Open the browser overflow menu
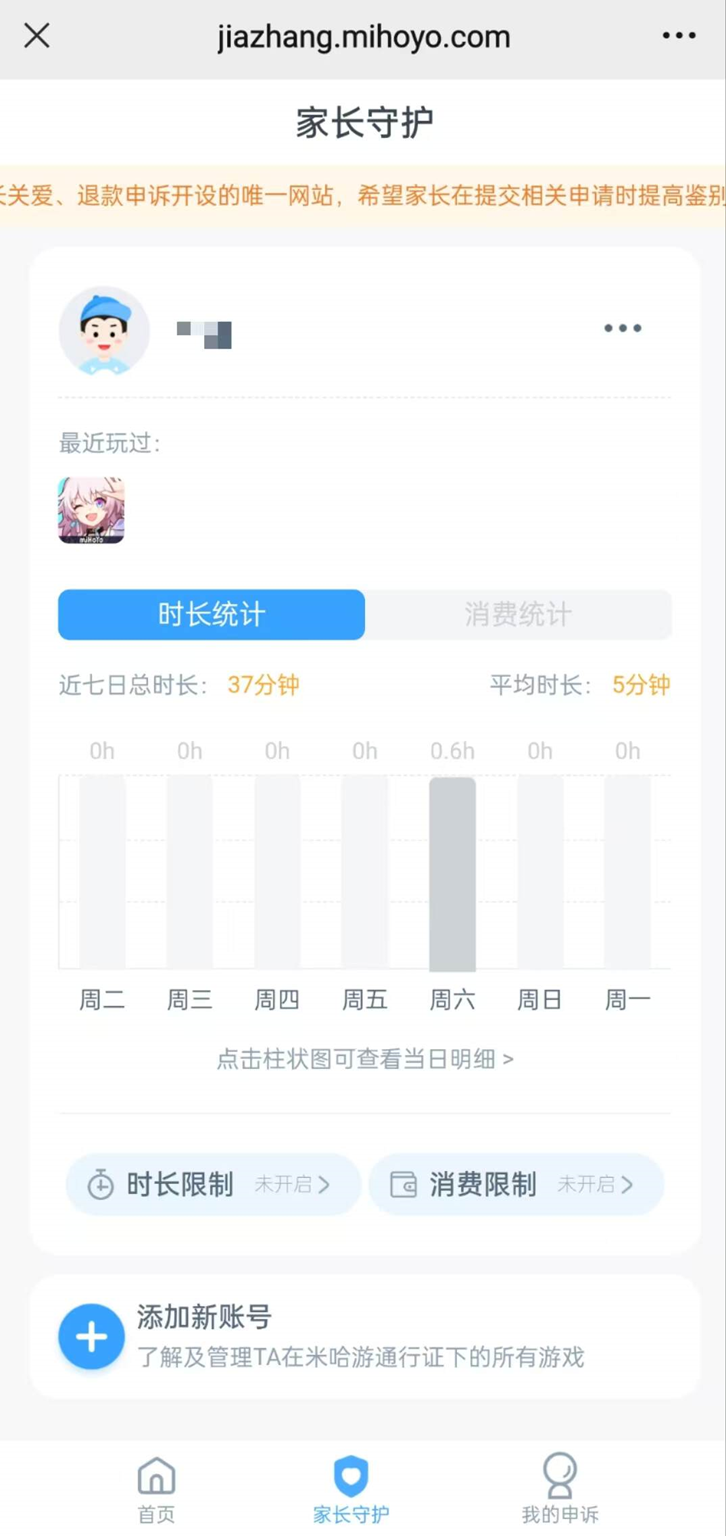 tap(679, 37)
